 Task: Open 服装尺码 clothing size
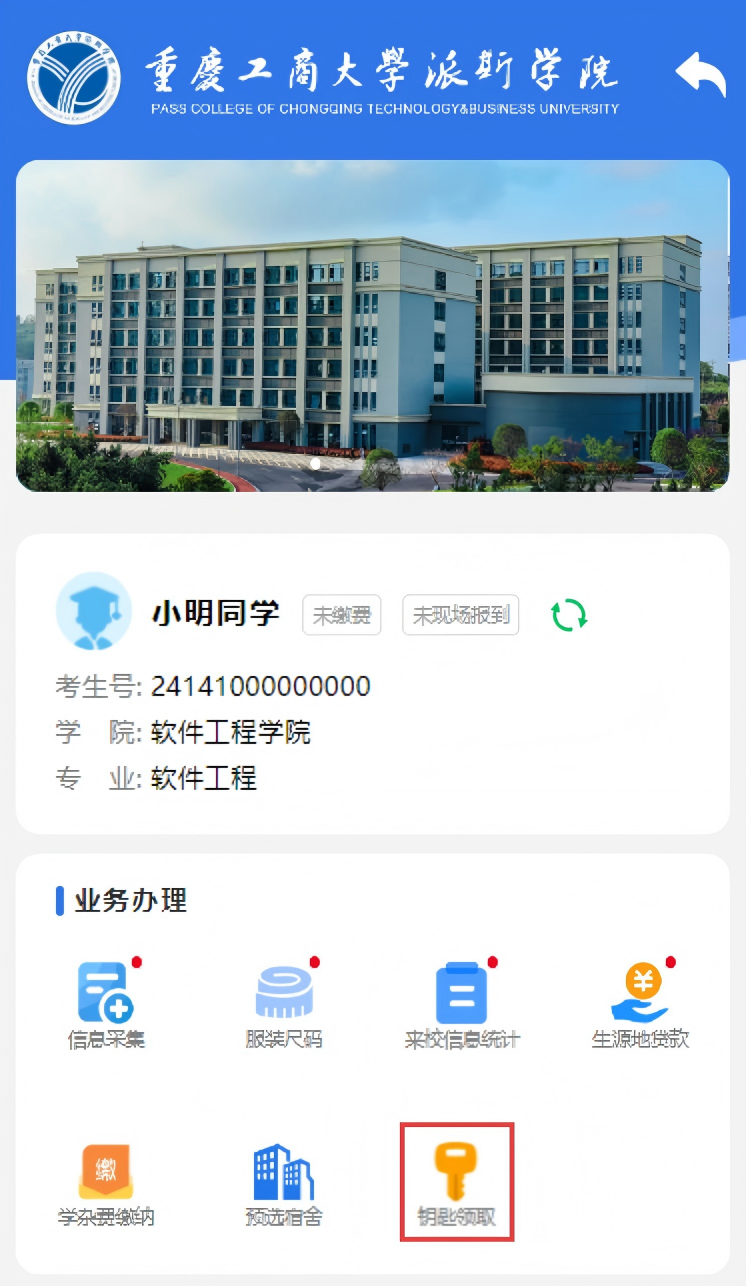(x=284, y=1003)
